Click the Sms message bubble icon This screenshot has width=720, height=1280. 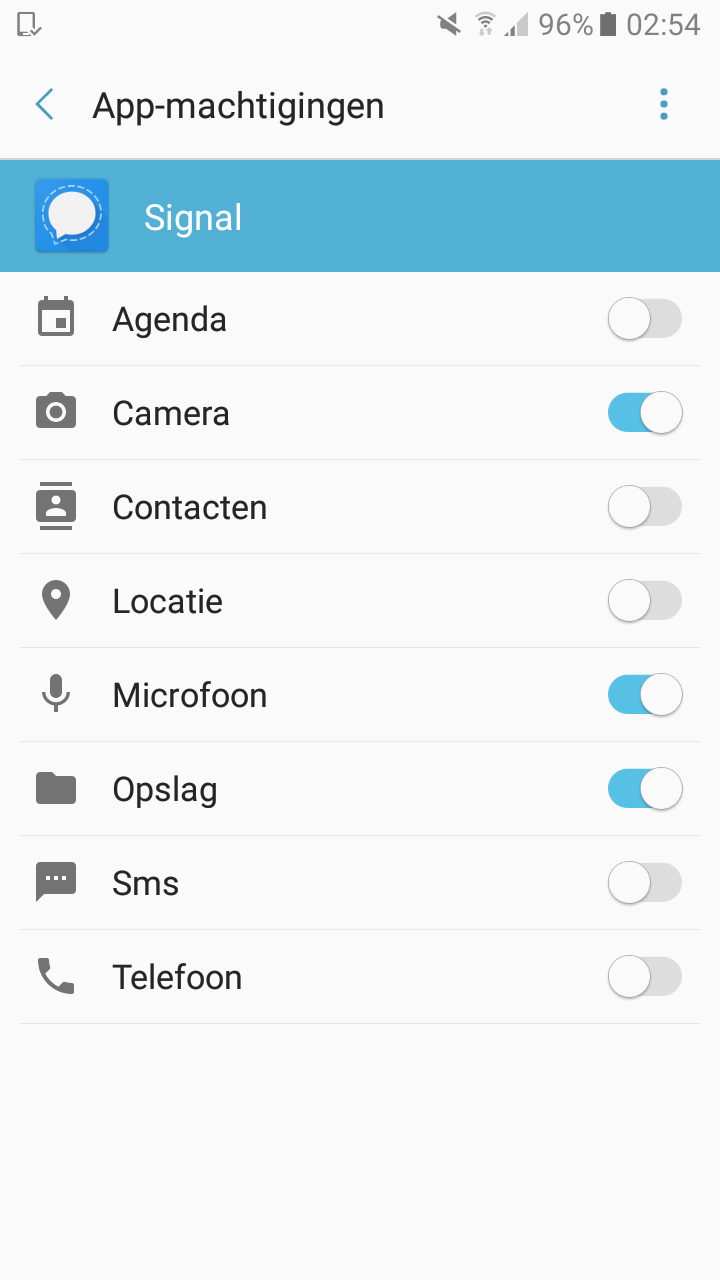tap(56, 882)
